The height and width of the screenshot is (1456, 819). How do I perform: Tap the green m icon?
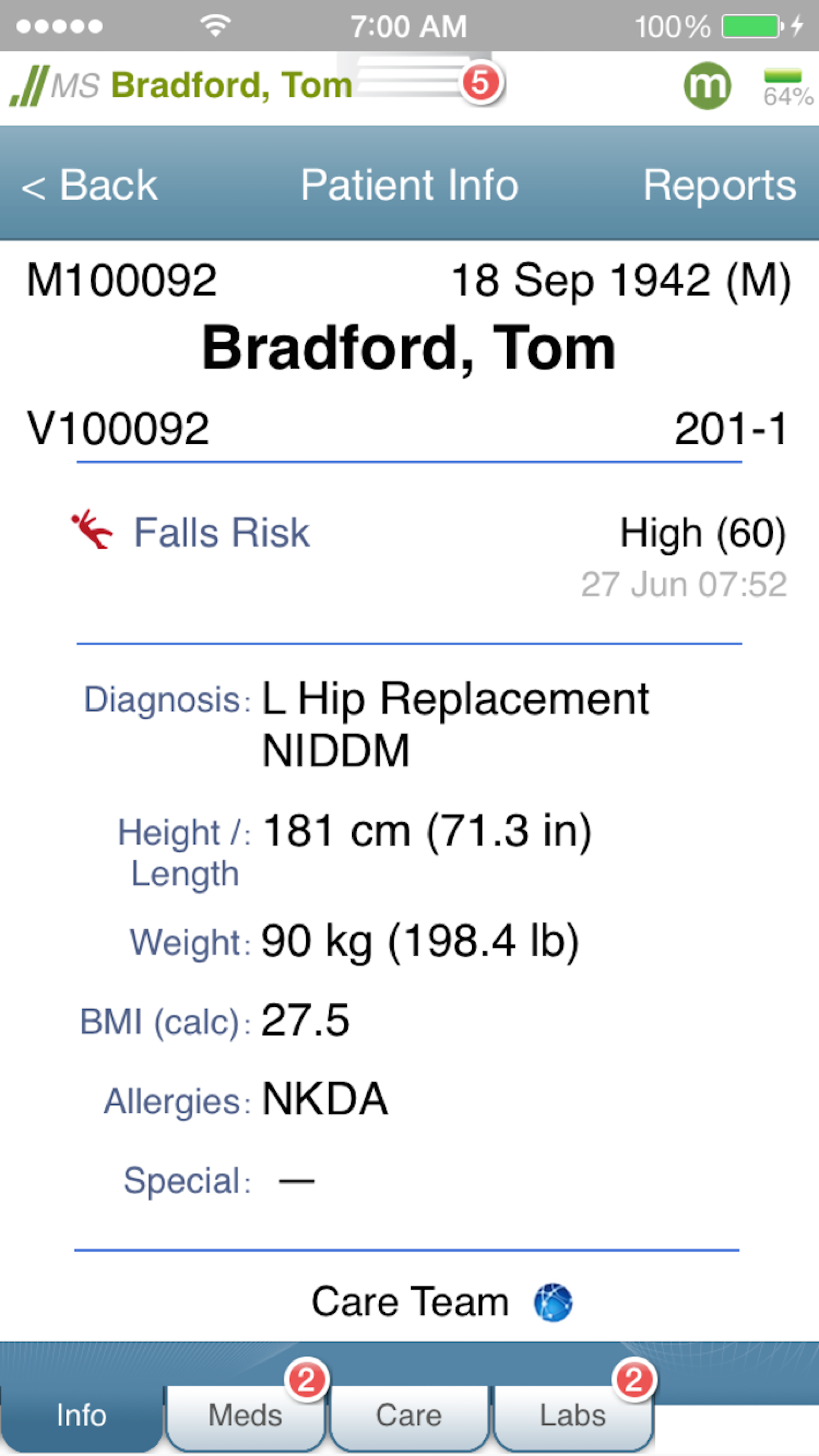point(707,86)
